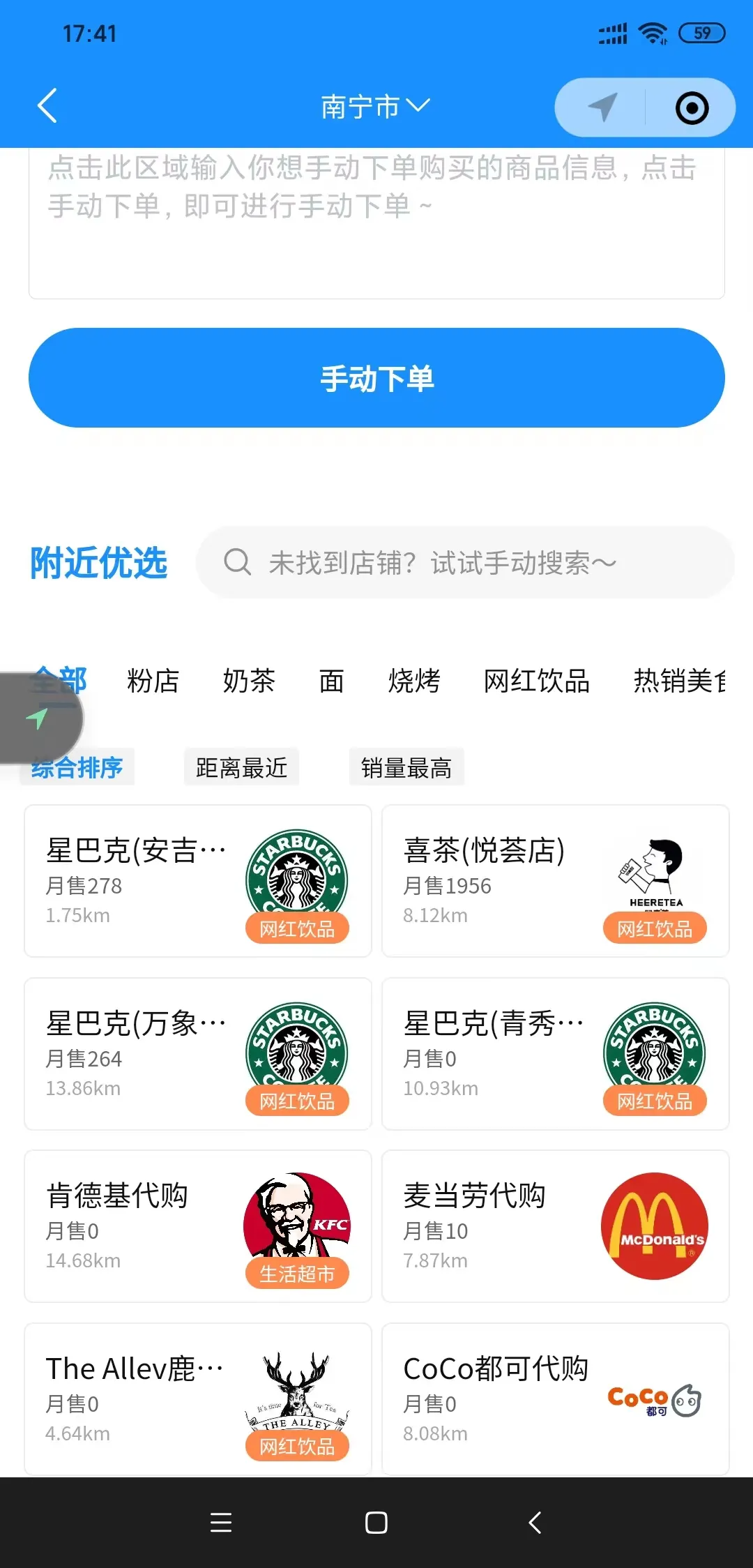Sort stores by 销量最高
The height and width of the screenshot is (1568, 753).
[406, 767]
